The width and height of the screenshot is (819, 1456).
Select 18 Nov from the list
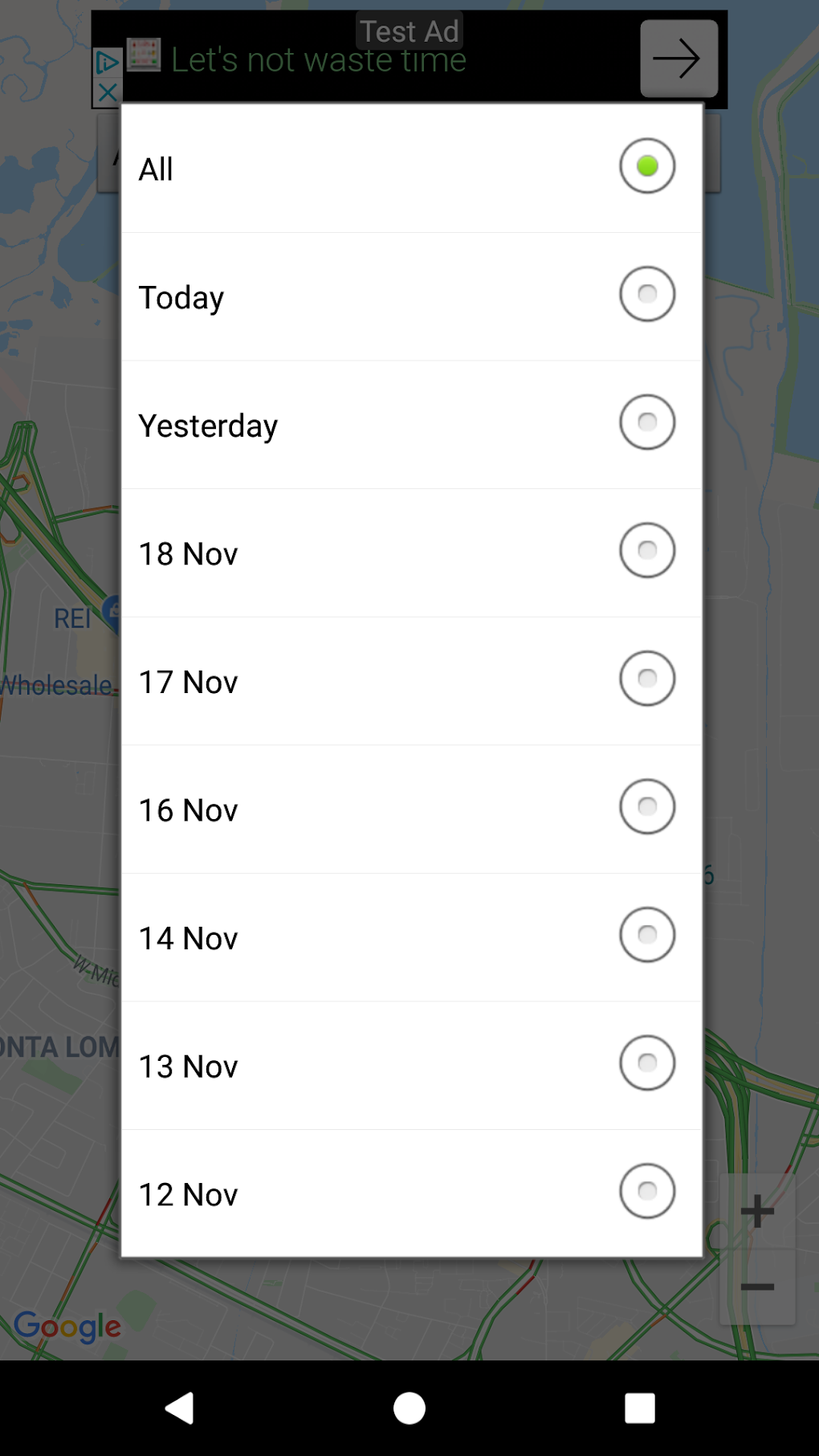pos(646,551)
